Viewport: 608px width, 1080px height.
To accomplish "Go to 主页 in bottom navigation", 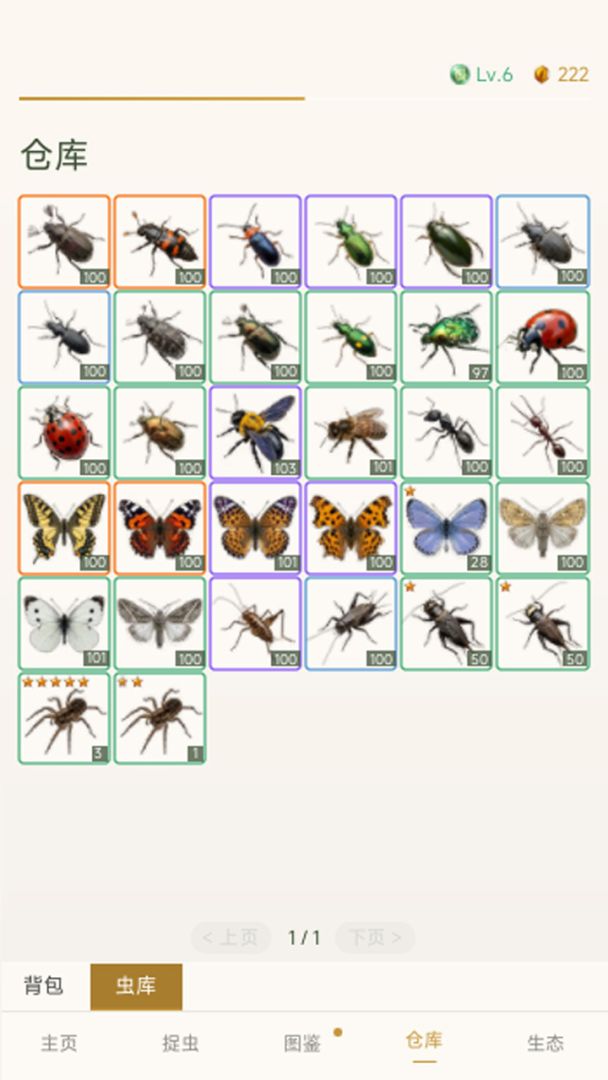I will (x=60, y=1043).
